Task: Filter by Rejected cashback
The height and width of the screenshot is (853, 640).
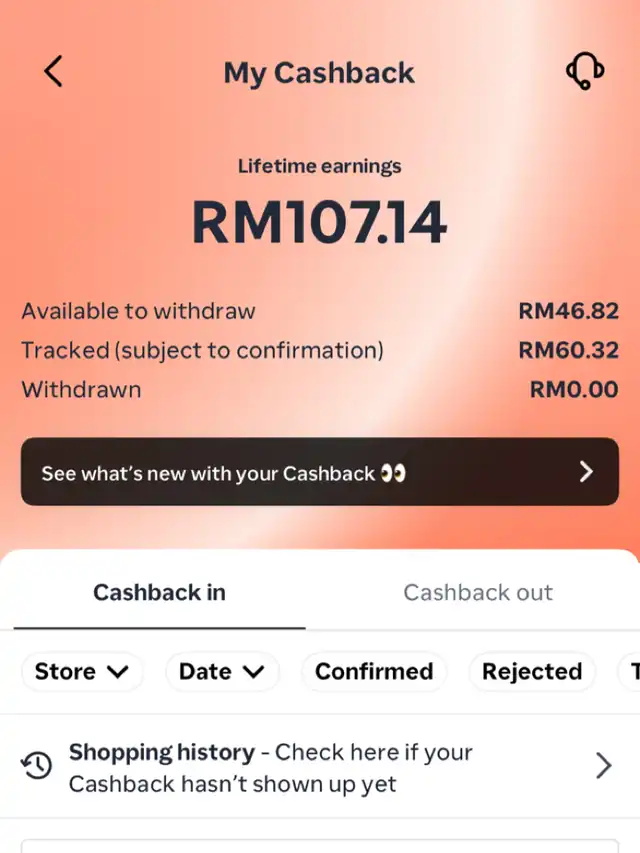Action: [531, 672]
